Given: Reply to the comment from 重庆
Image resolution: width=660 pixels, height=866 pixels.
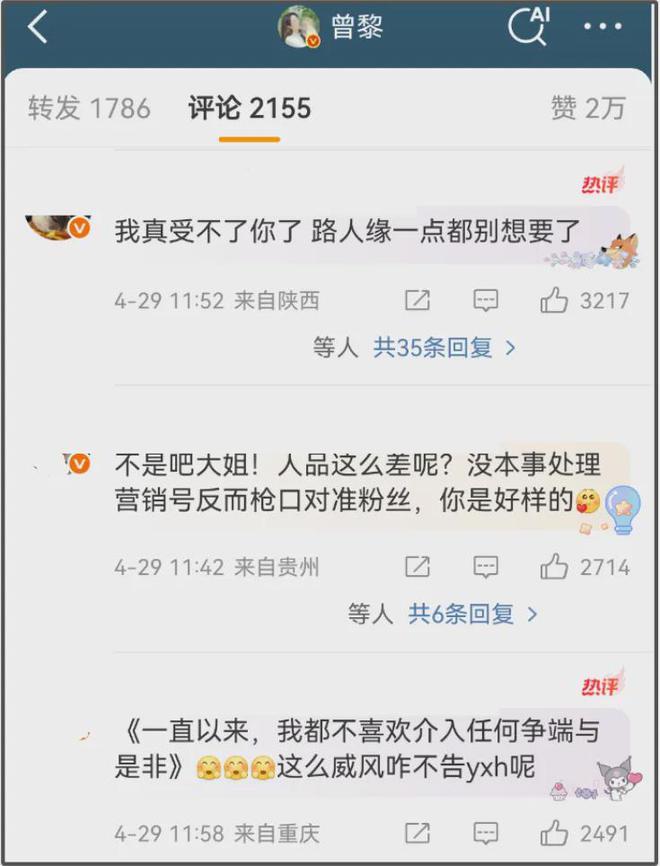Looking at the screenshot, I should (485, 833).
